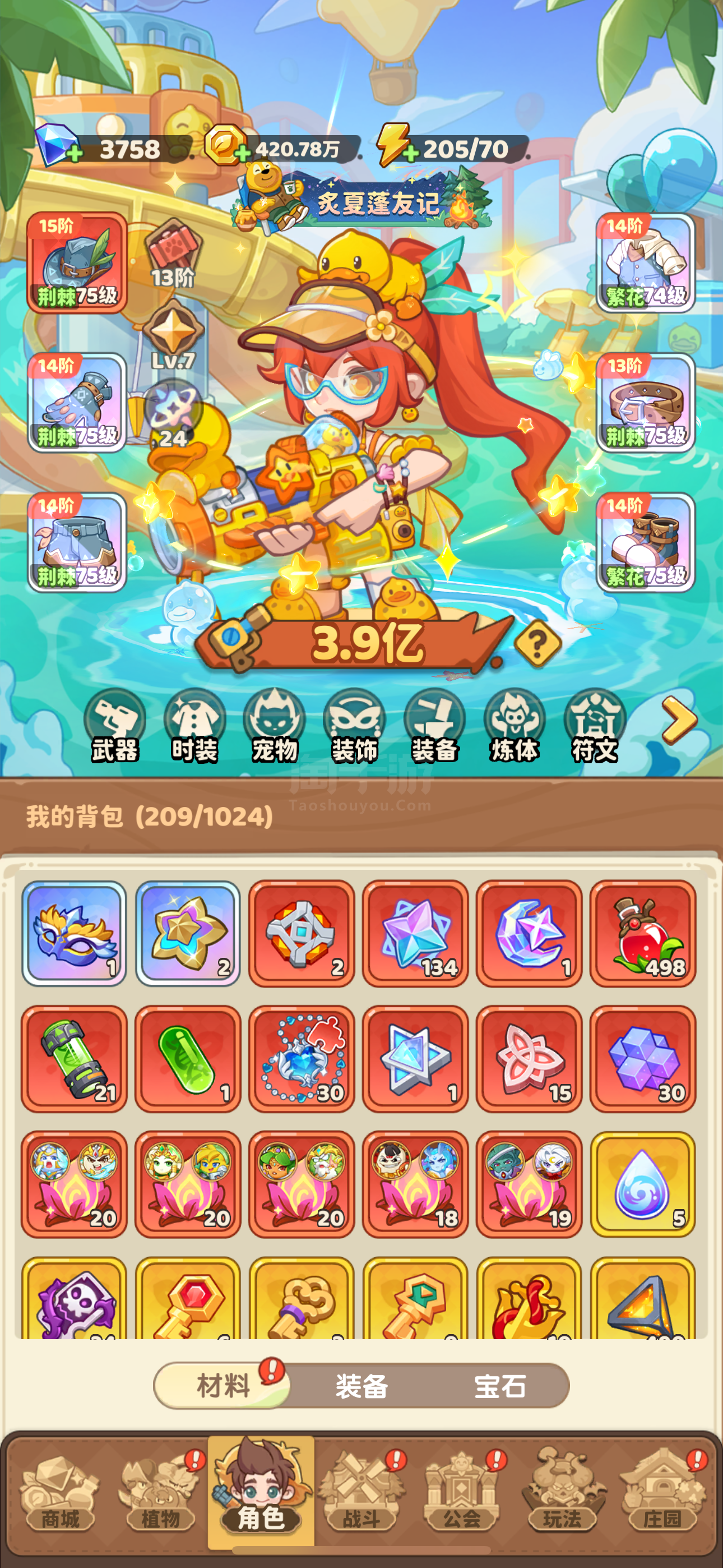Add more diamonds with the plus icon

(74, 154)
